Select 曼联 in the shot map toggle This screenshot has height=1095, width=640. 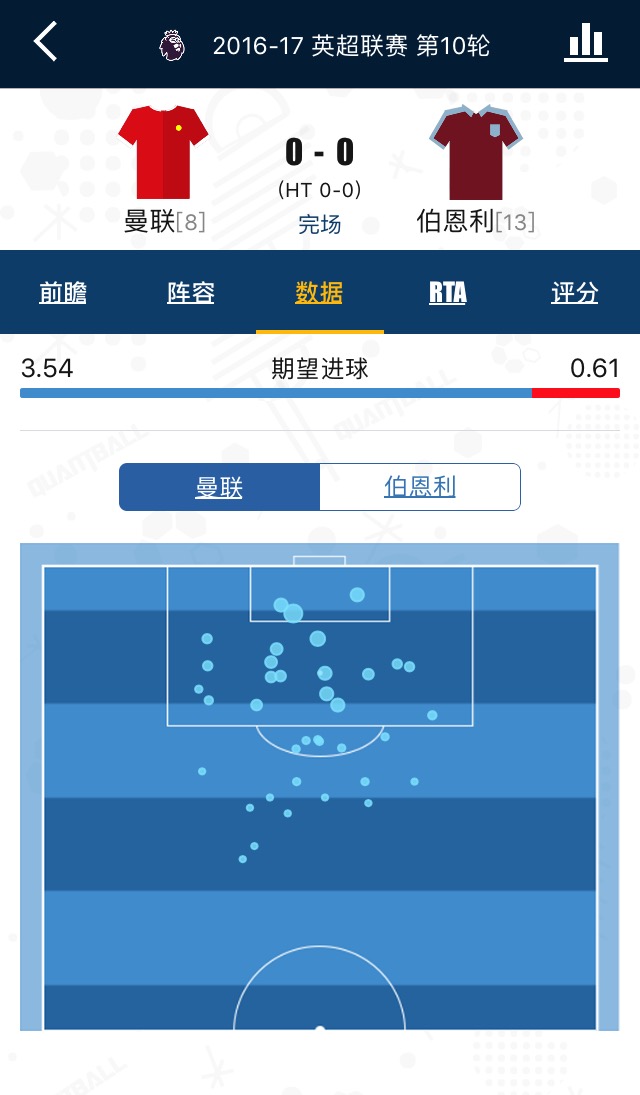[219, 487]
